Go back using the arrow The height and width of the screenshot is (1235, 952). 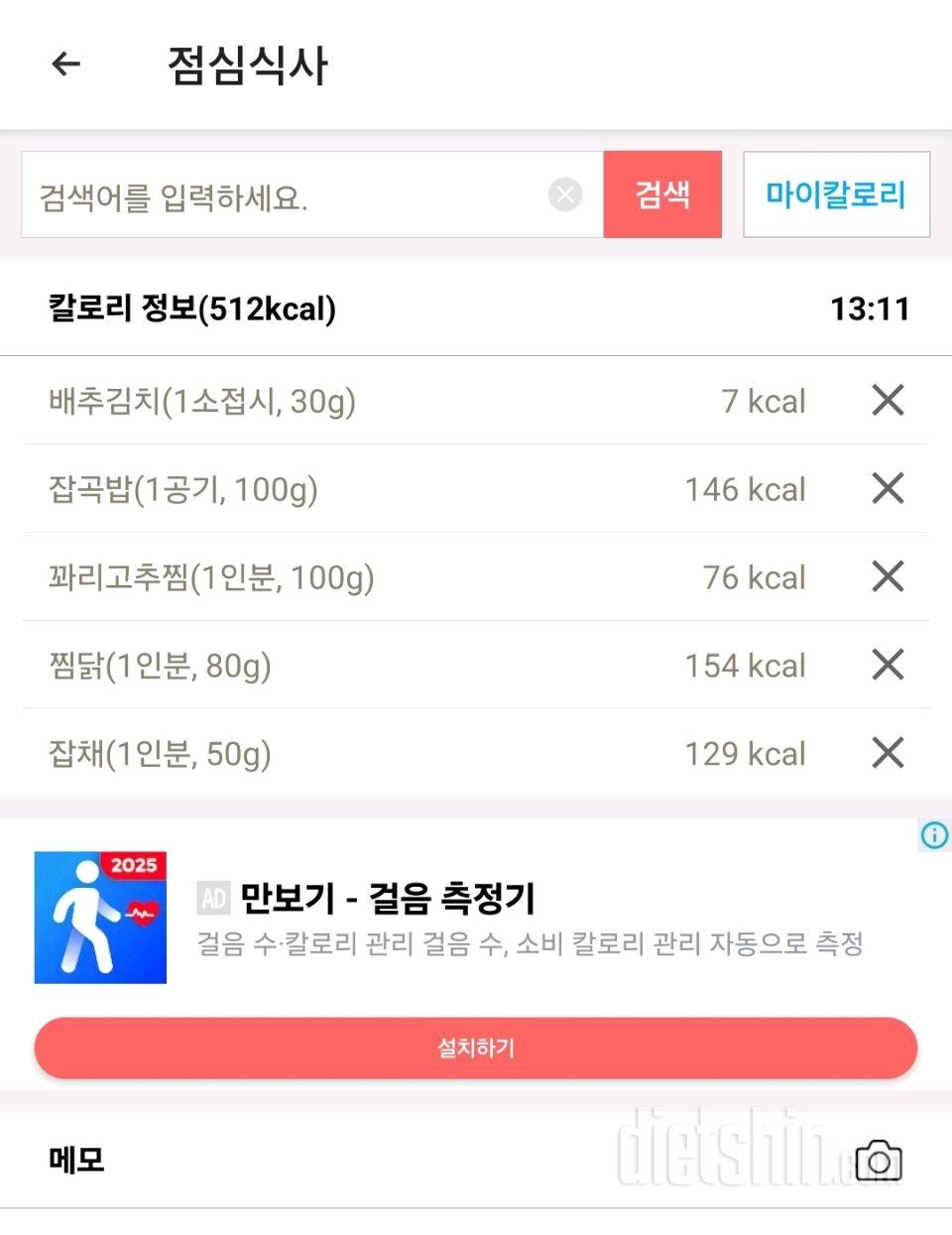click(65, 64)
